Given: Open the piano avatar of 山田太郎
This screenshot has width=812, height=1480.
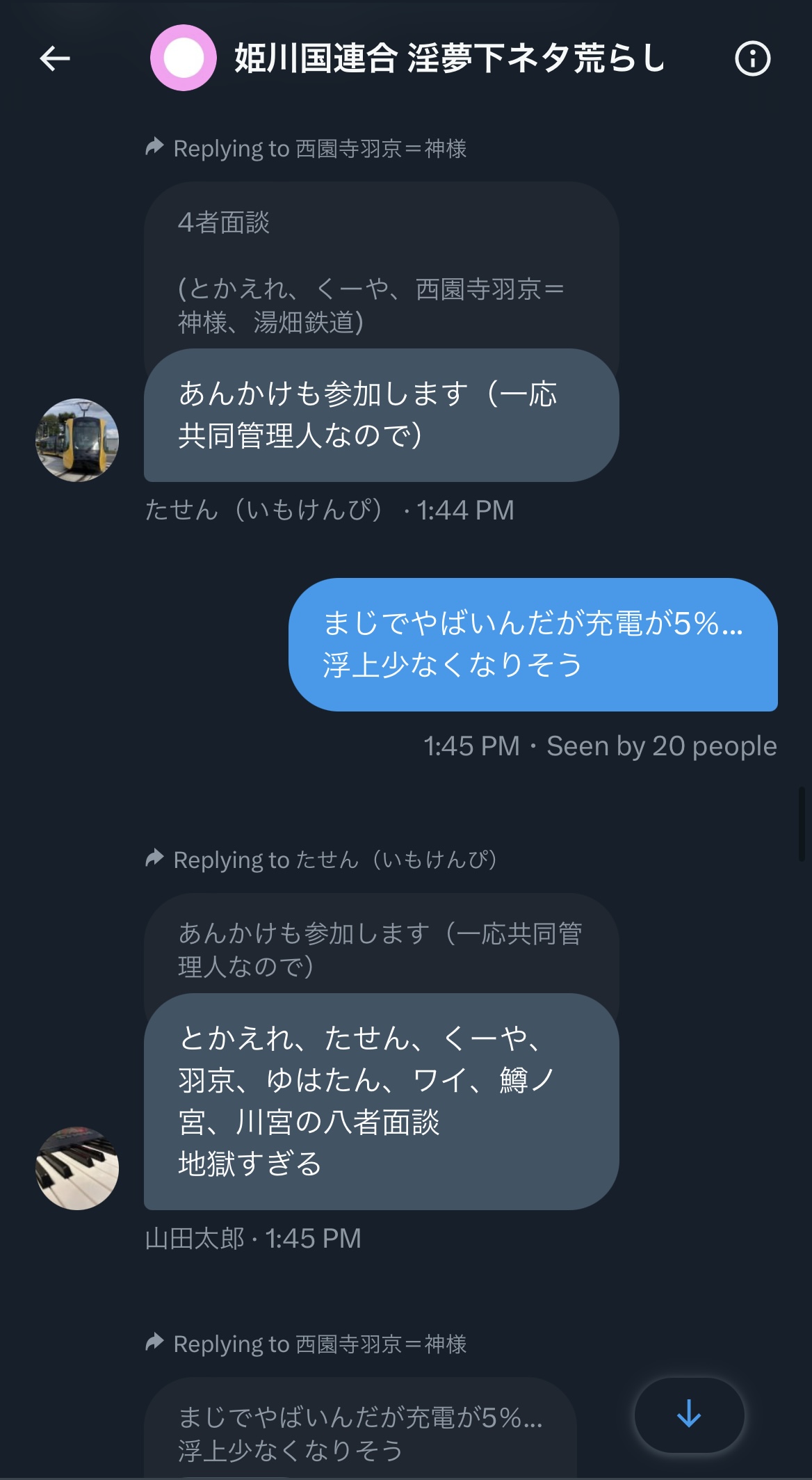Looking at the screenshot, I should [77, 1168].
